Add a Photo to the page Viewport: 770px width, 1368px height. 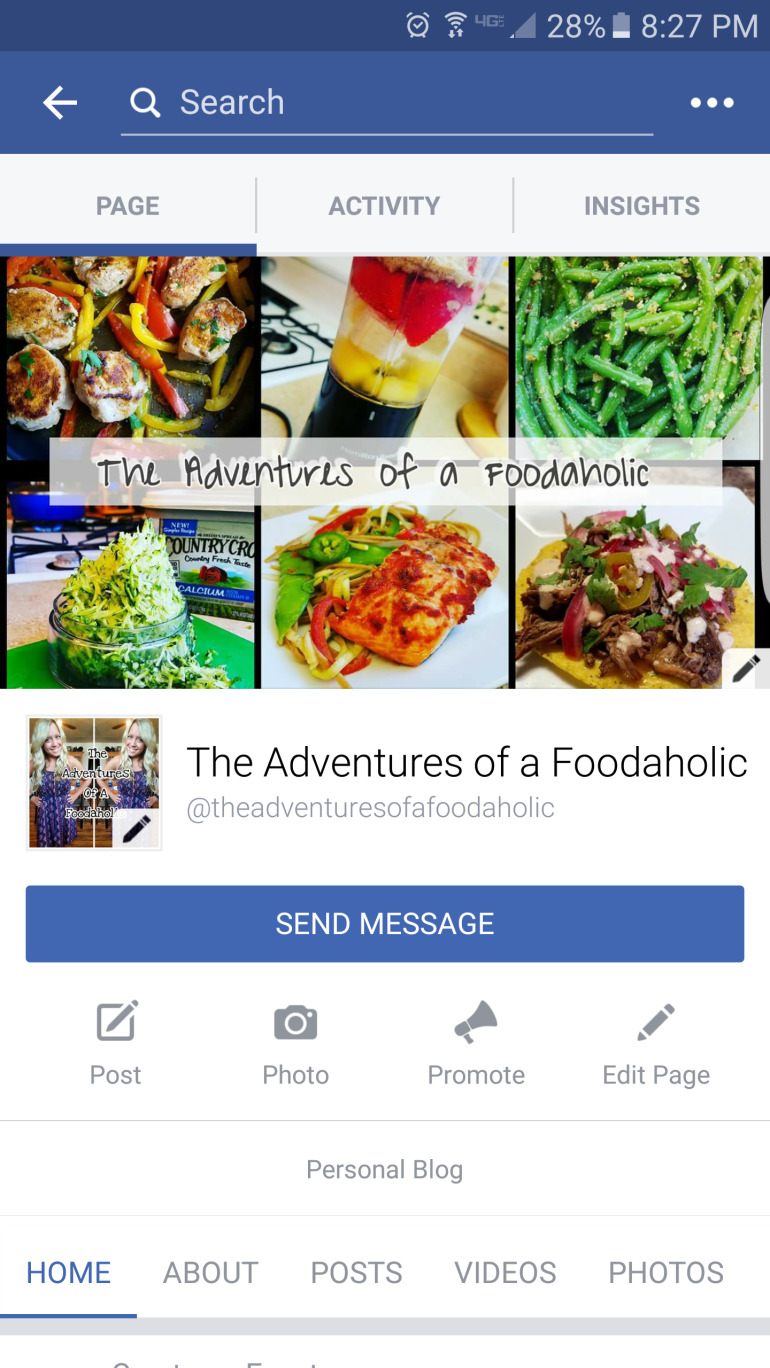point(295,1043)
